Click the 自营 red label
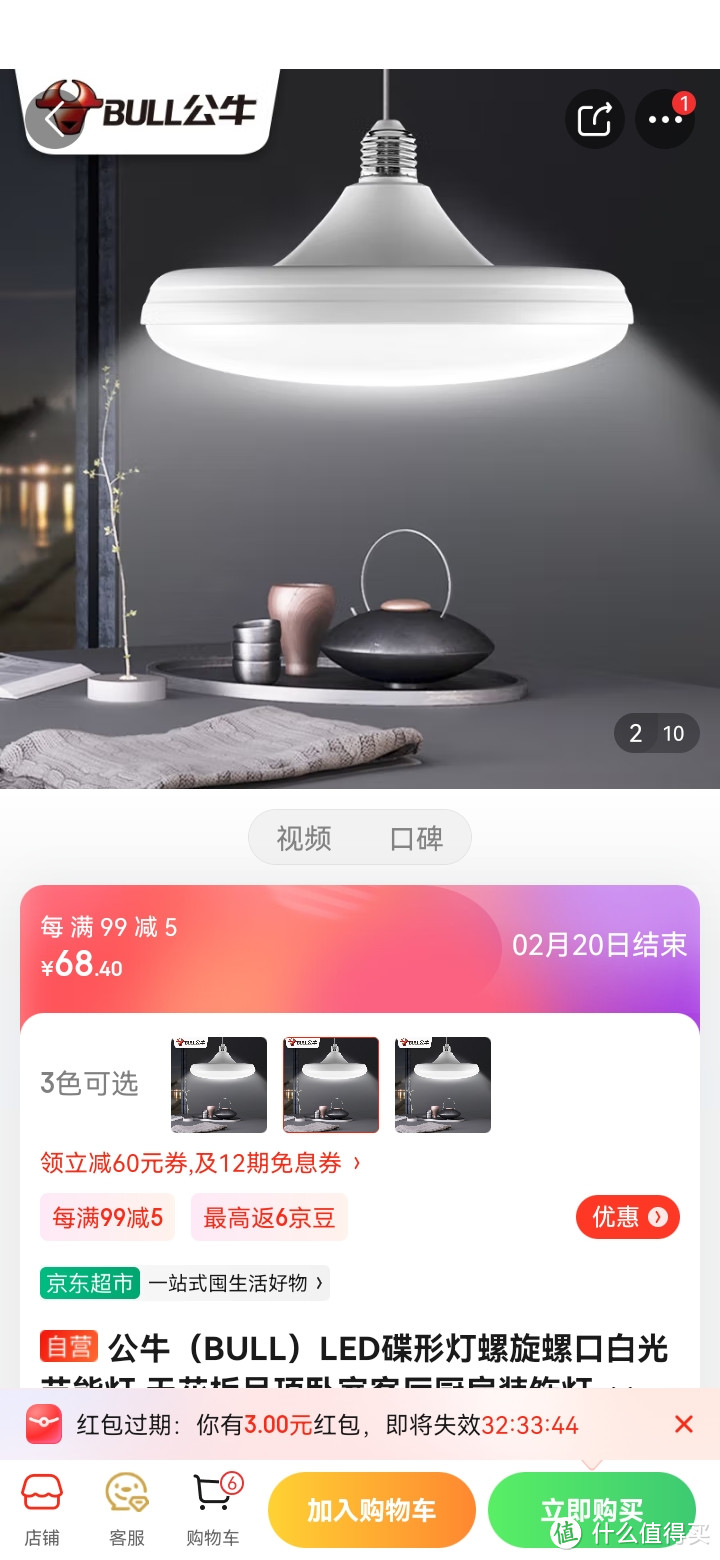The height and width of the screenshot is (1560, 720). coord(66,1348)
